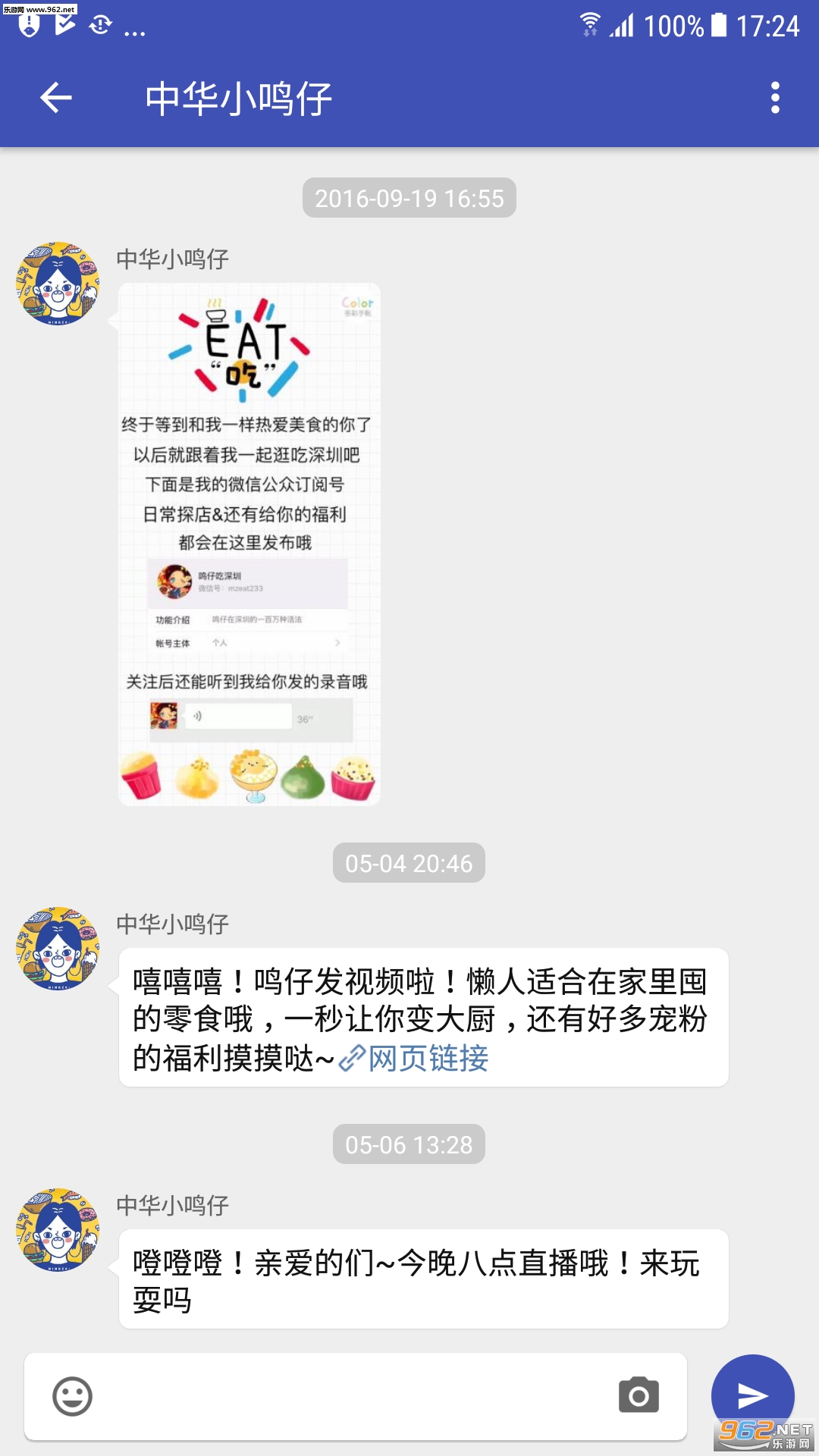Open the 网页链接 link in the message

[414, 1058]
